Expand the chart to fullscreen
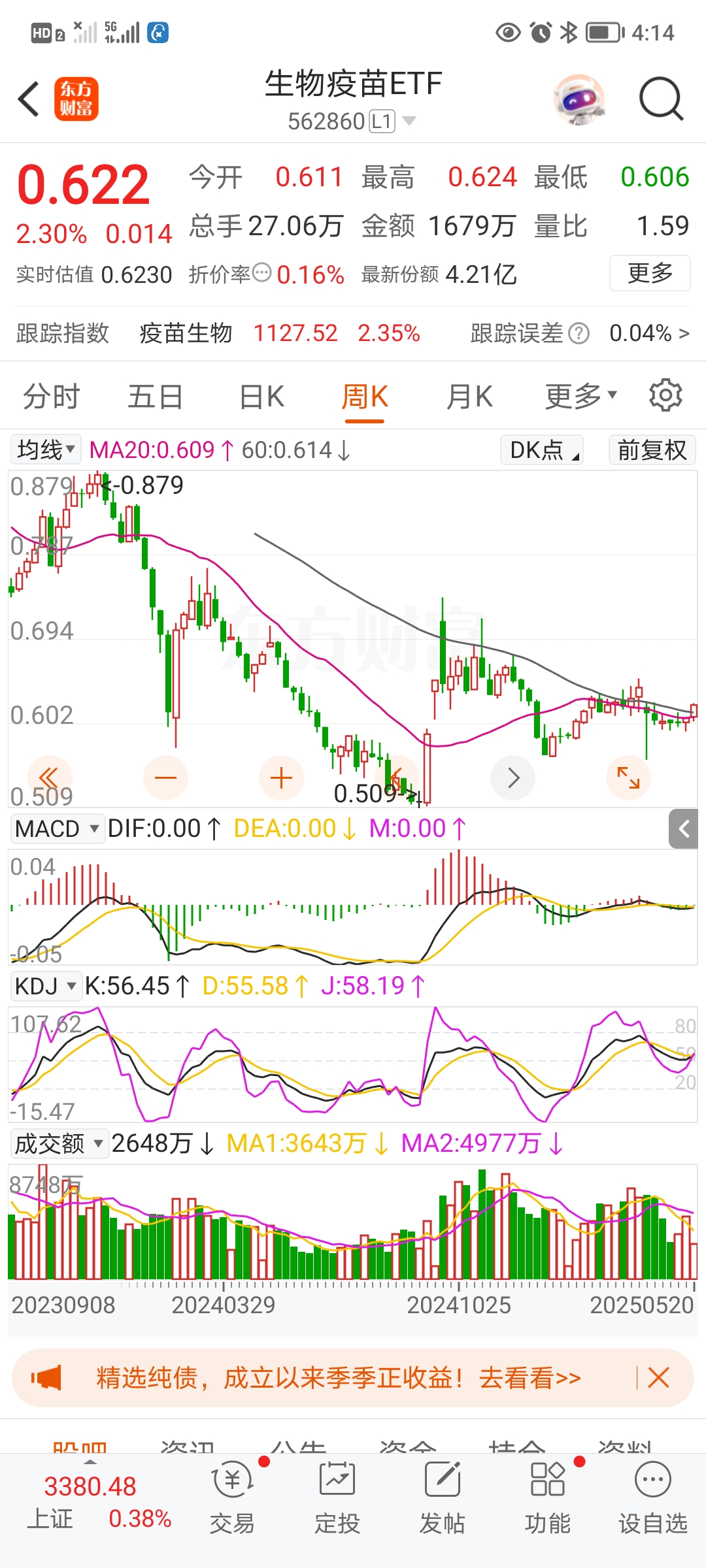The height and width of the screenshot is (1568, 706). pyautogui.click(x=628, y=777)
